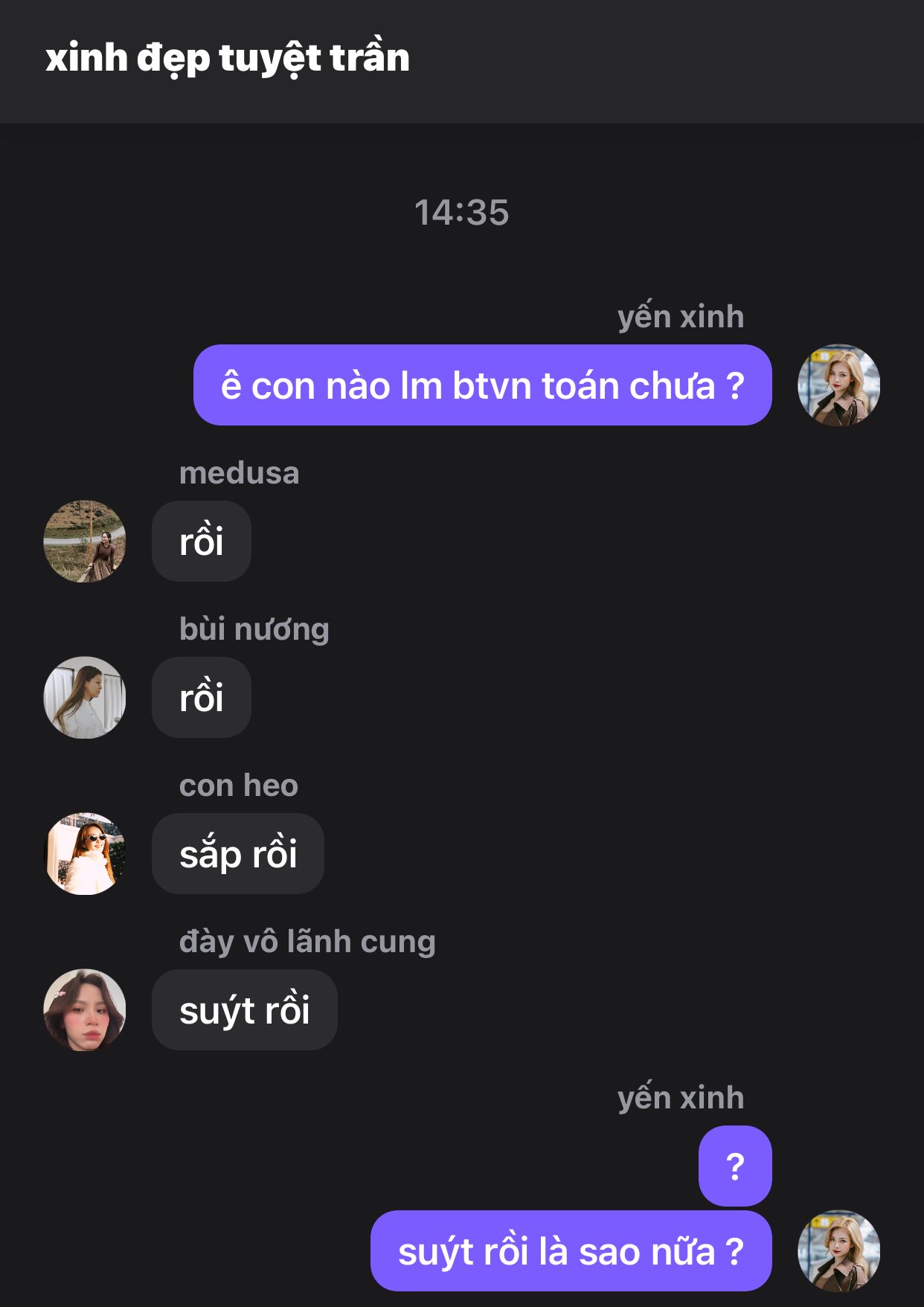Open medusa's profile picture

pyautogui.click(x=85, y=541)
